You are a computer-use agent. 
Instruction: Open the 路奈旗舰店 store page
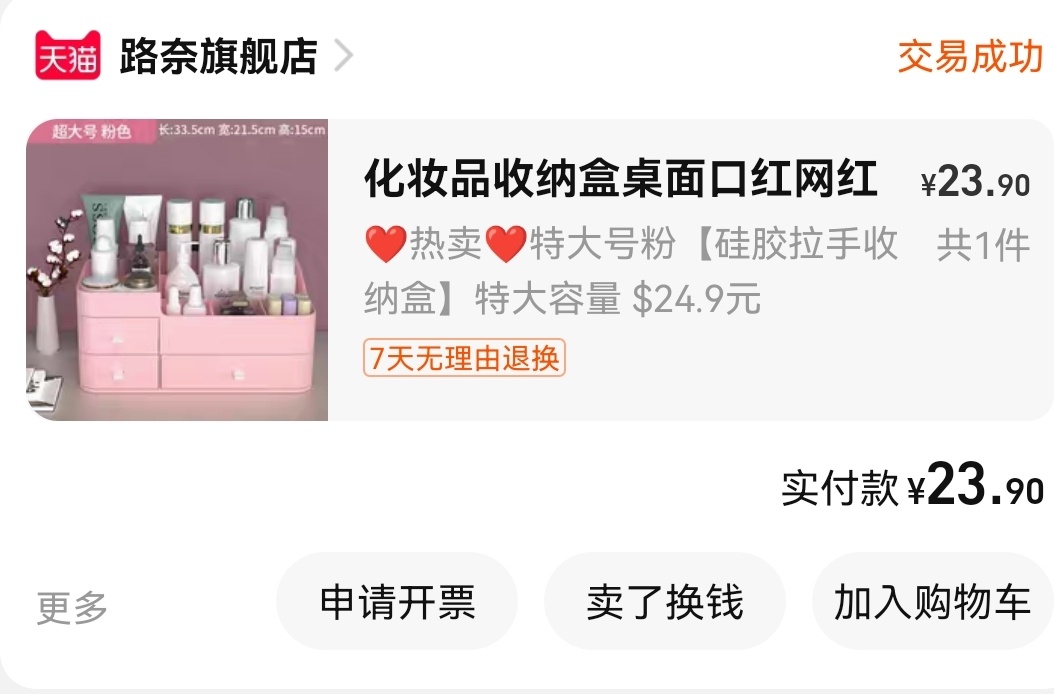pyautogui.click(x=218, y=56)
